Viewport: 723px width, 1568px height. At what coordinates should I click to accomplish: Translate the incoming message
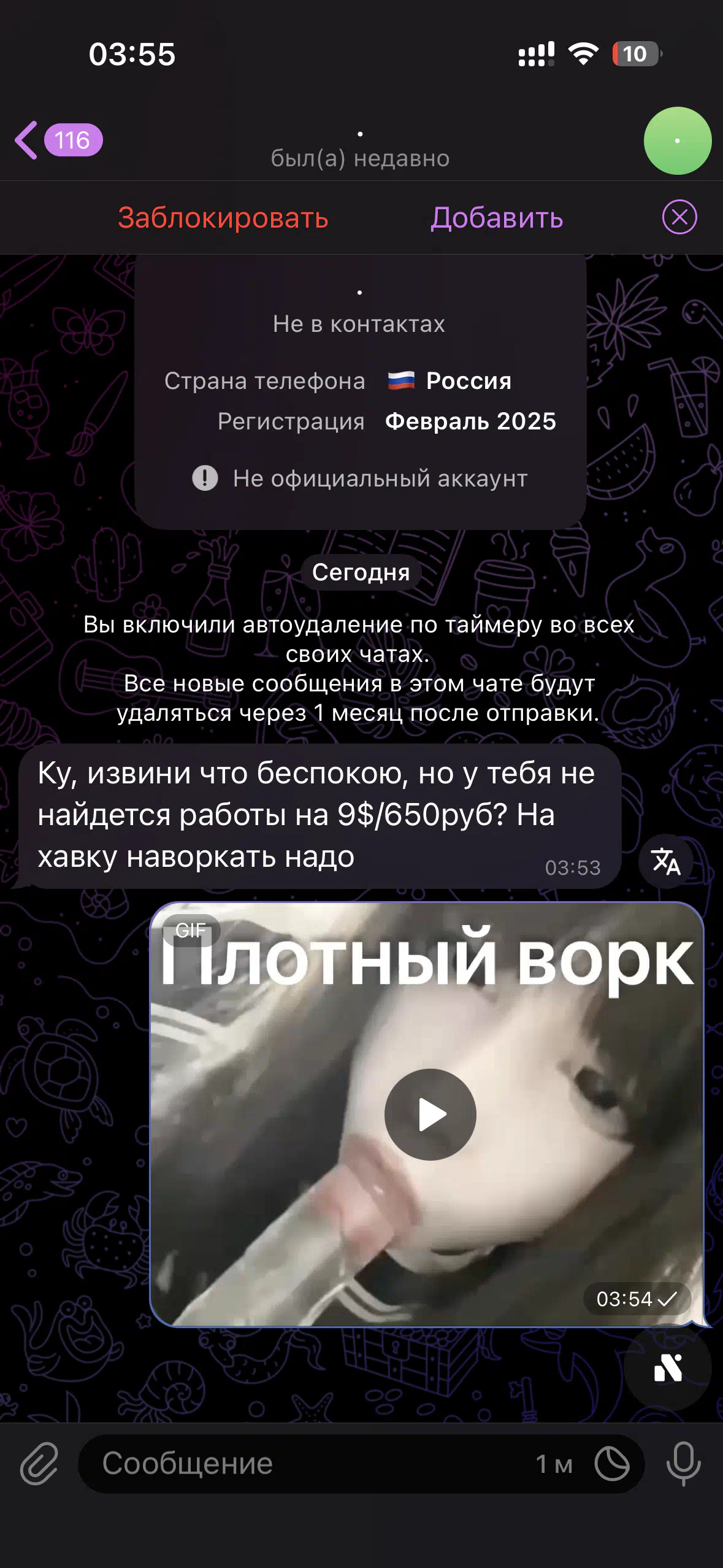tap(666, 861)
